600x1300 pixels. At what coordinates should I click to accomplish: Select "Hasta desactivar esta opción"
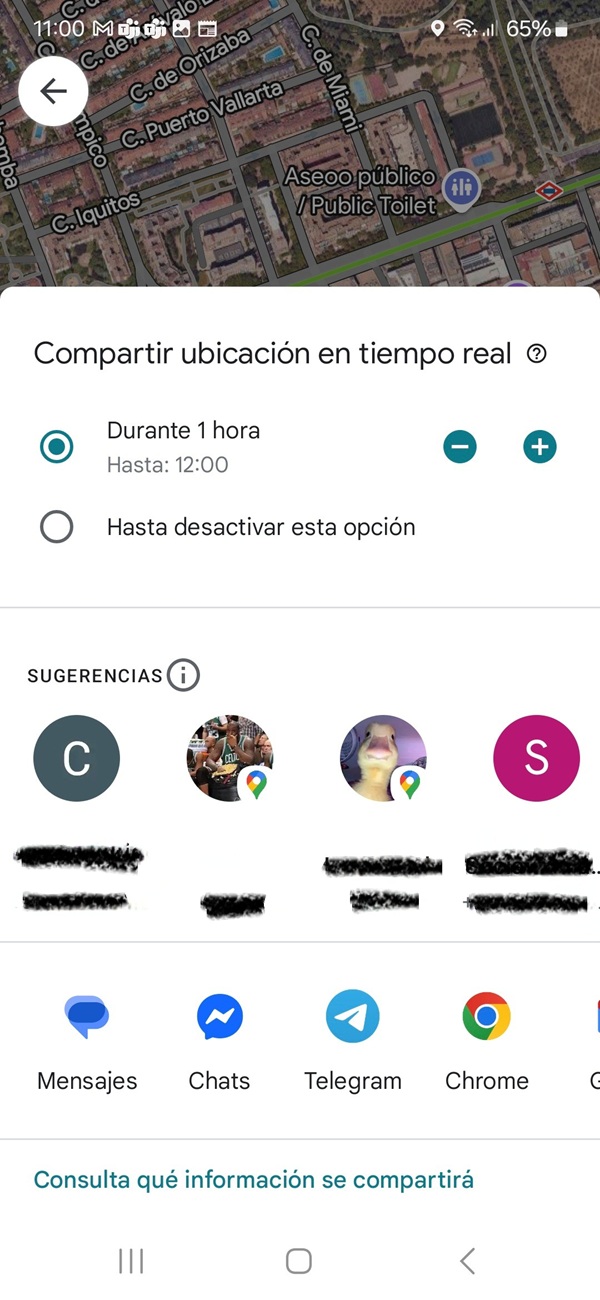coord(57,527)
